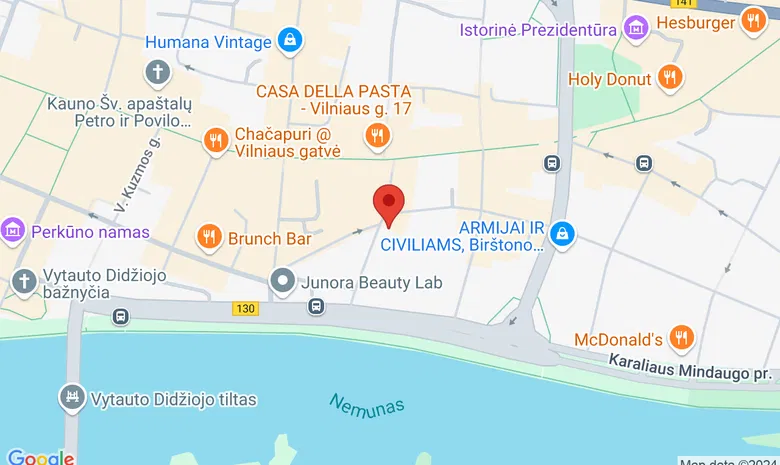Select Junora Beauty Lab marker

(x=285, y=282)
